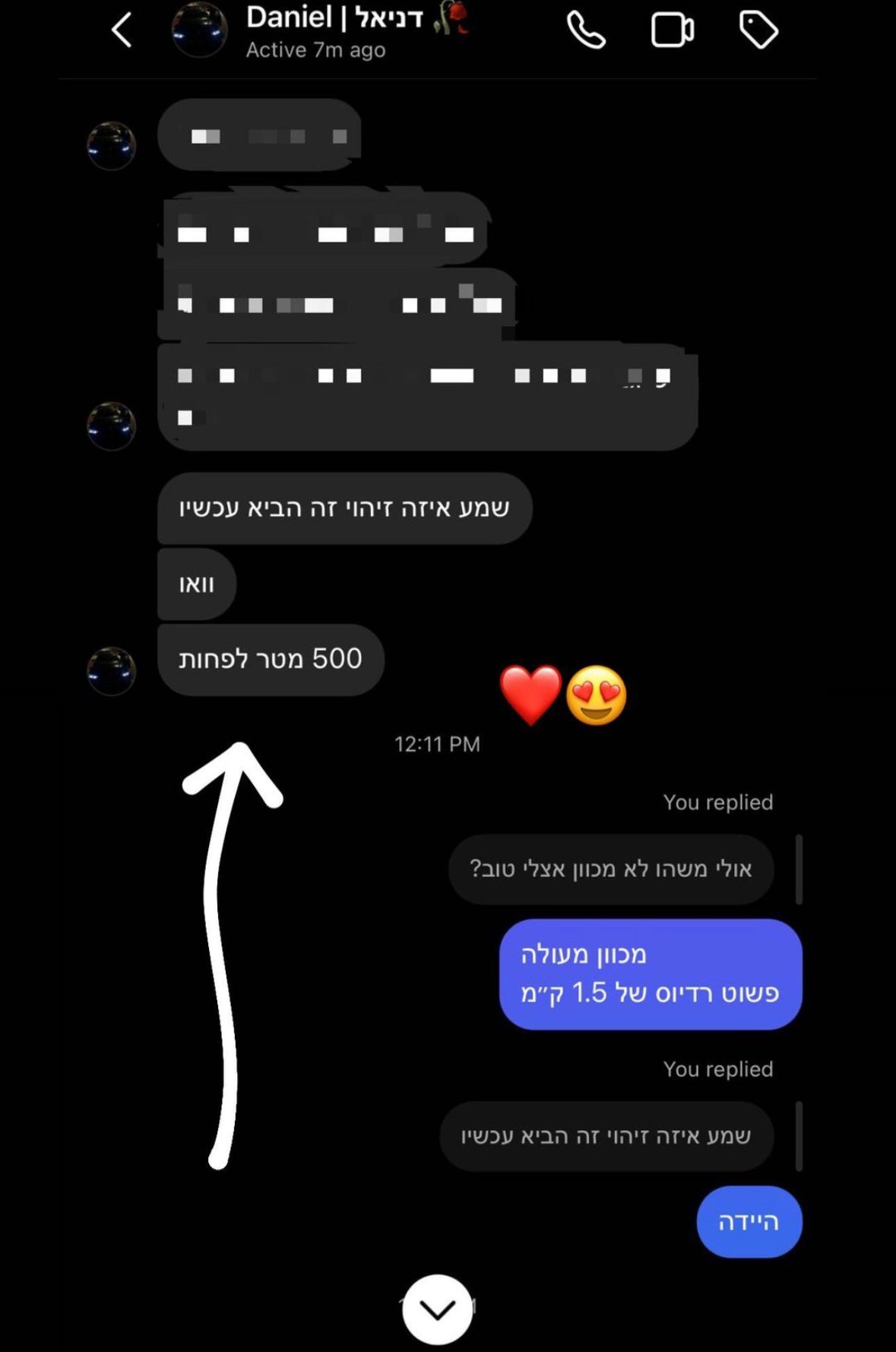
Task: Tap the quoted reply ending in טוב?
Action: pyautogui.click(x=611, y=869)
